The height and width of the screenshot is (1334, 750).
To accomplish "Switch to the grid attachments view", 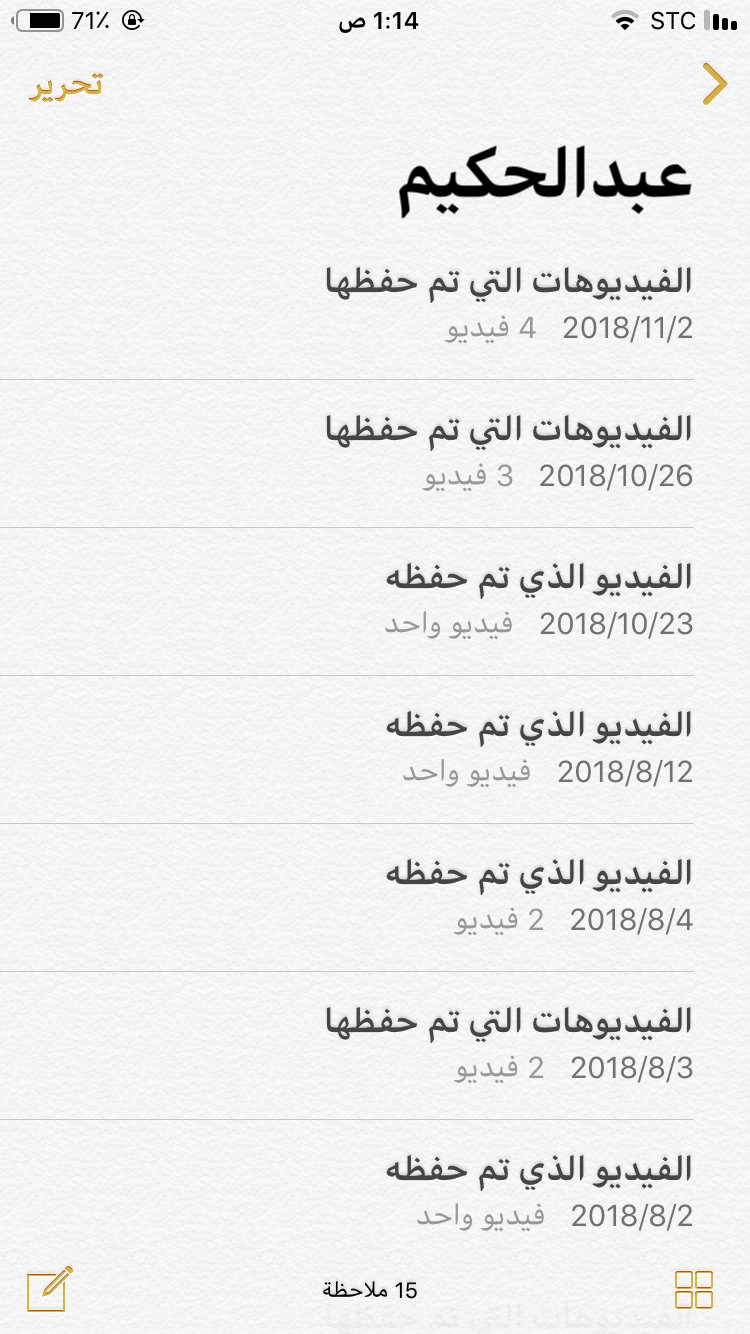I will (694, 1289).
